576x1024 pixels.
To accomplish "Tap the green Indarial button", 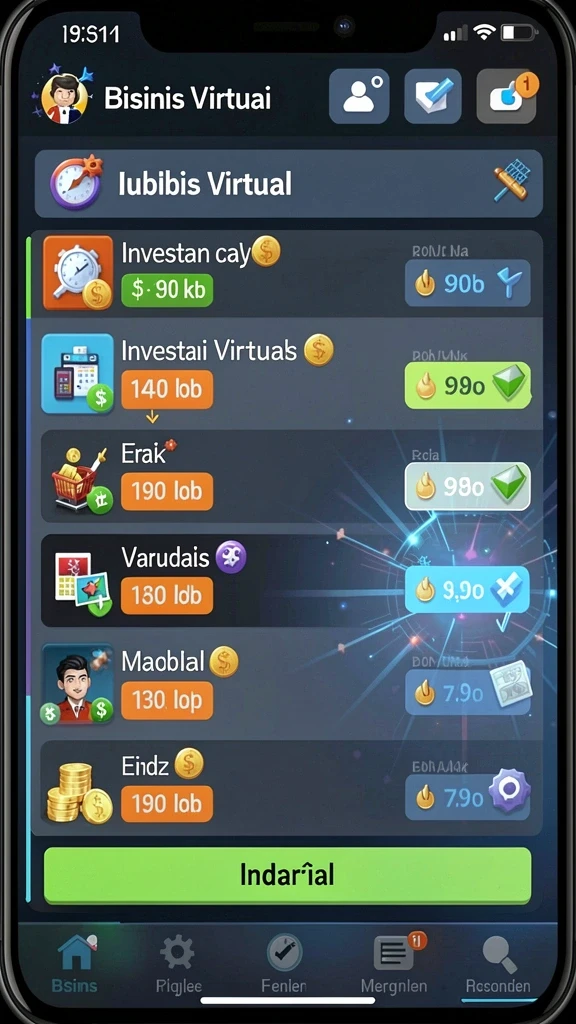I will pyautogui.click(x=287, y=875).
